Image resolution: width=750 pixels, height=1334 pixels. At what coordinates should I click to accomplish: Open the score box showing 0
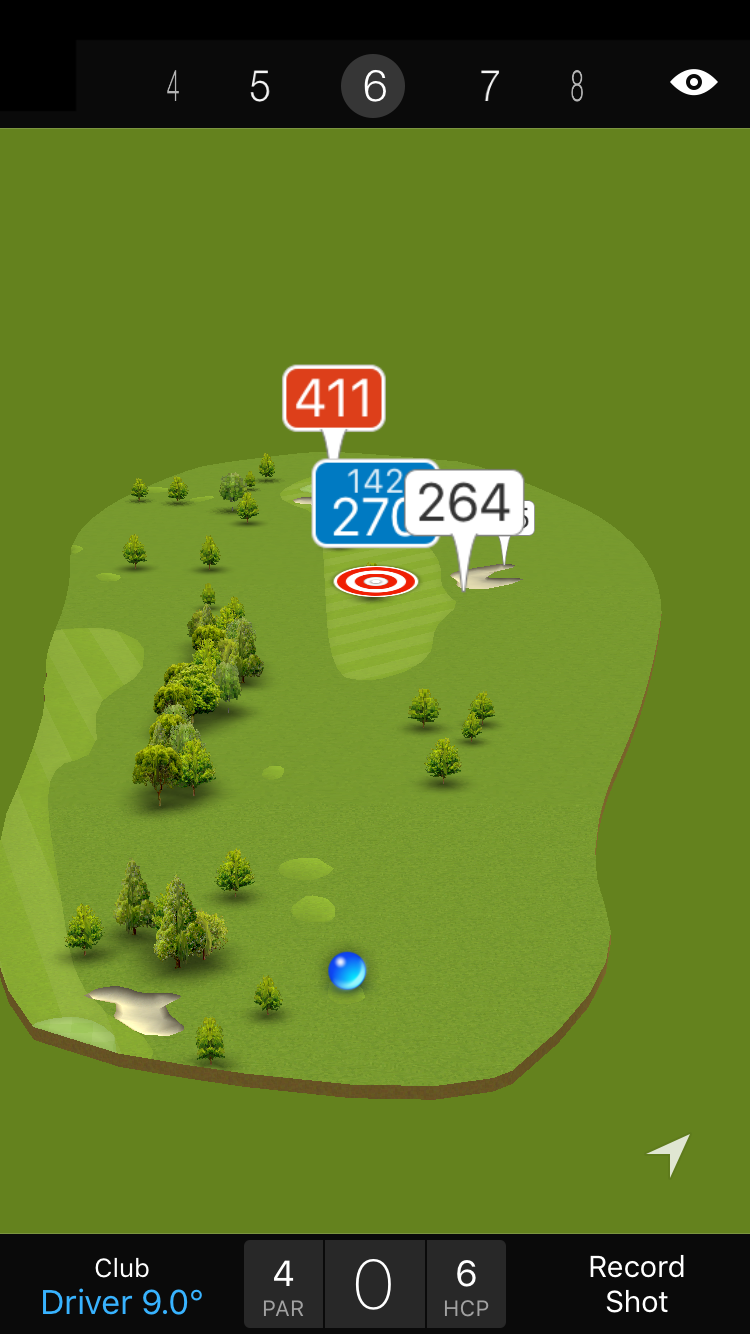[374, 1285]
